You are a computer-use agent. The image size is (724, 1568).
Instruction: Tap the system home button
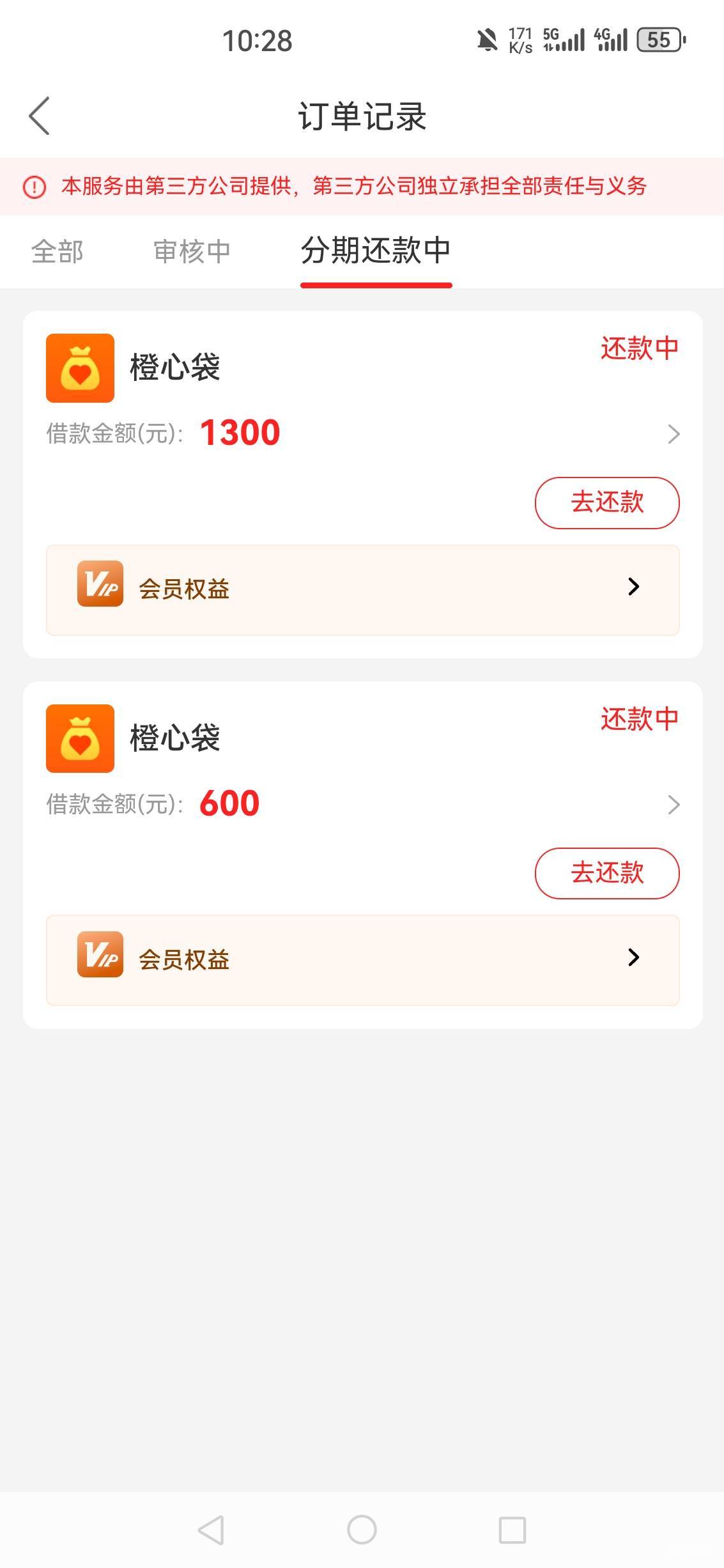point(362,1530)
